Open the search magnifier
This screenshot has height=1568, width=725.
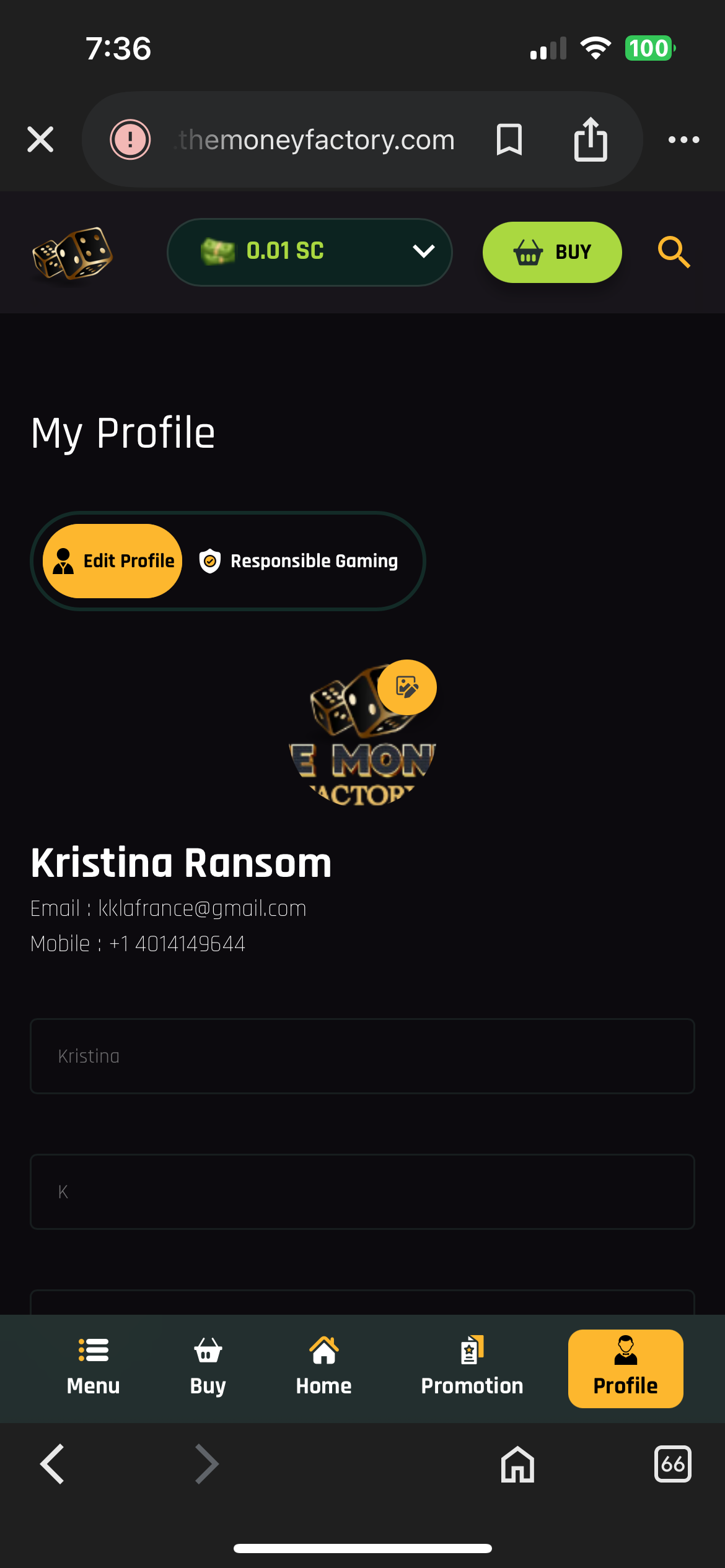(674, 252)
